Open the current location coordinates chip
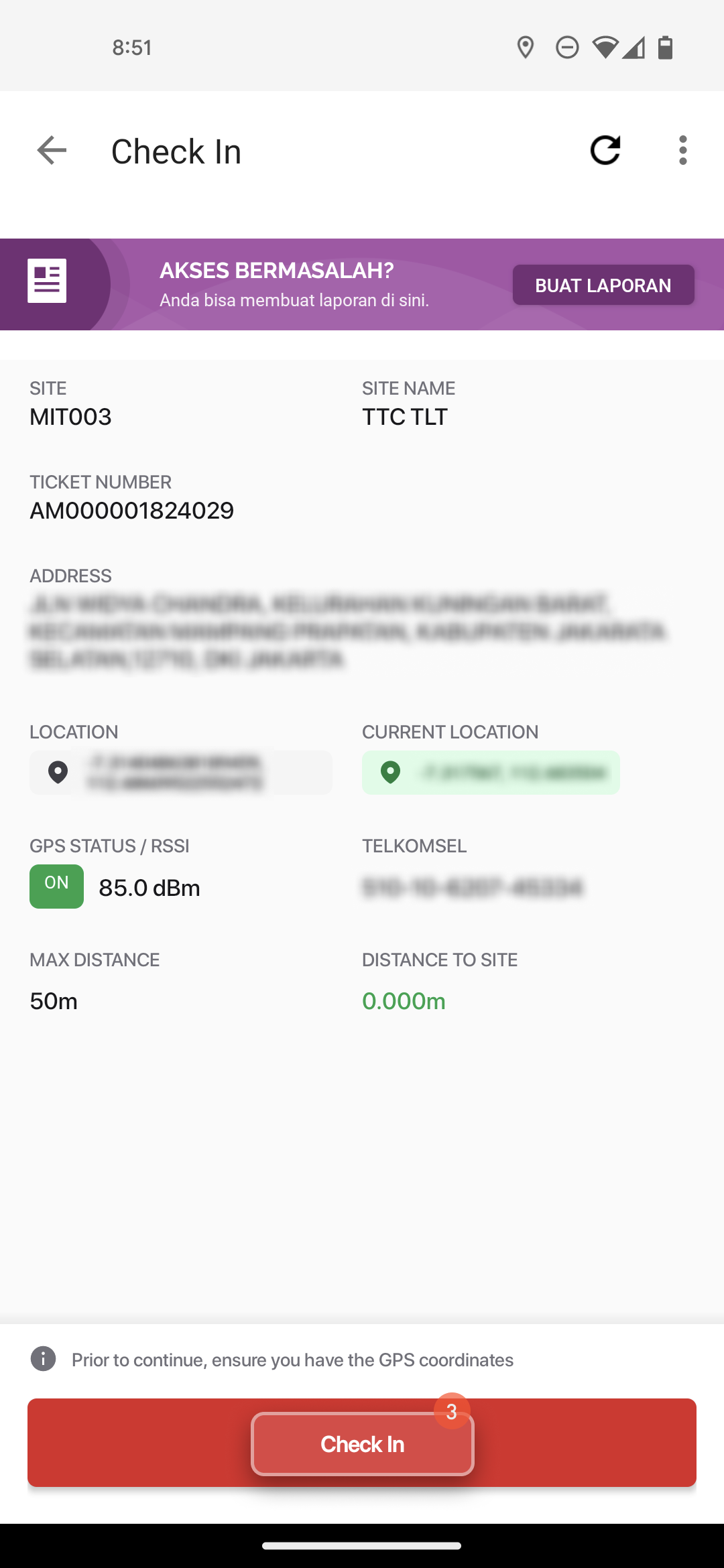This screenshot has height=1568, width=724. tap(491, 773)
